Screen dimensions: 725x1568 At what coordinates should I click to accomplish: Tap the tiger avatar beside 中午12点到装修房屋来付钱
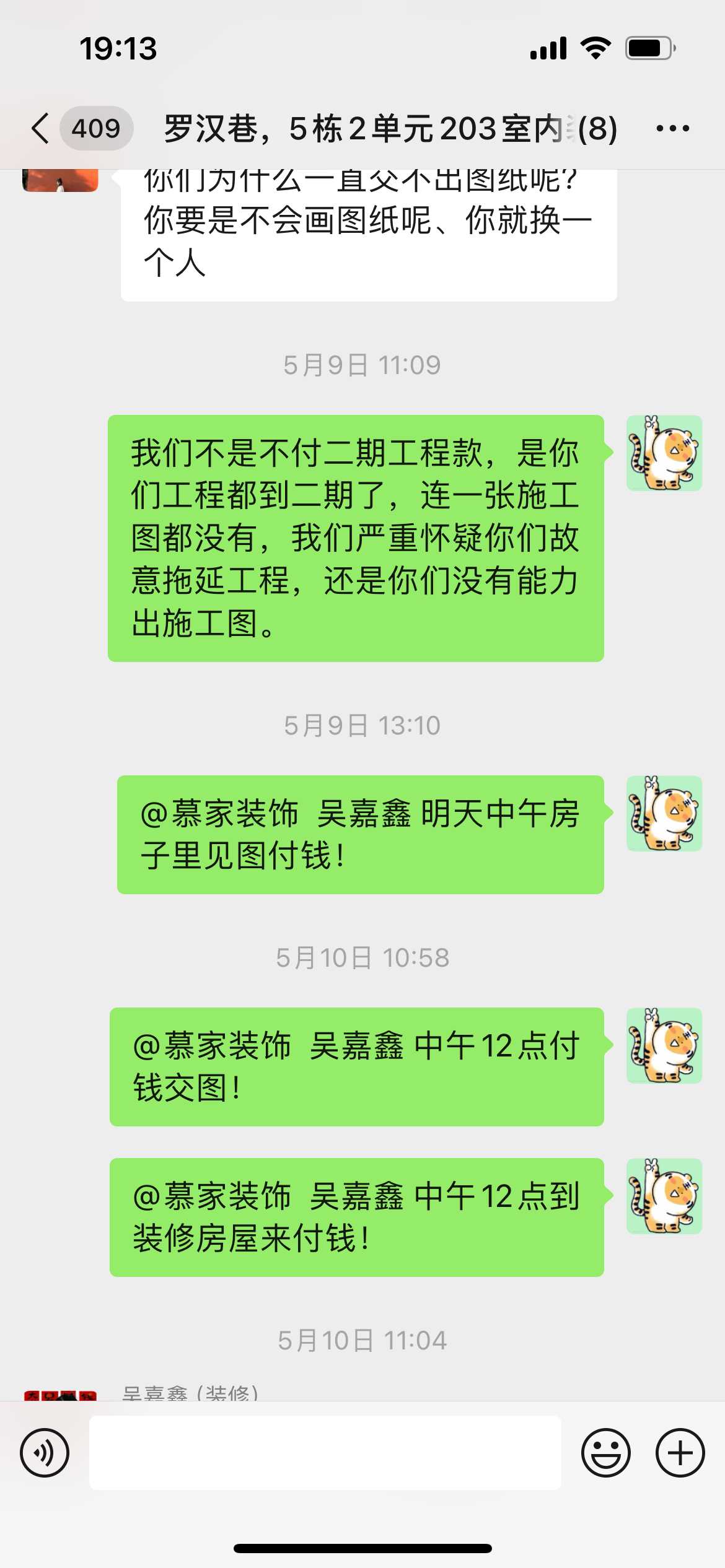[664, 1196]
